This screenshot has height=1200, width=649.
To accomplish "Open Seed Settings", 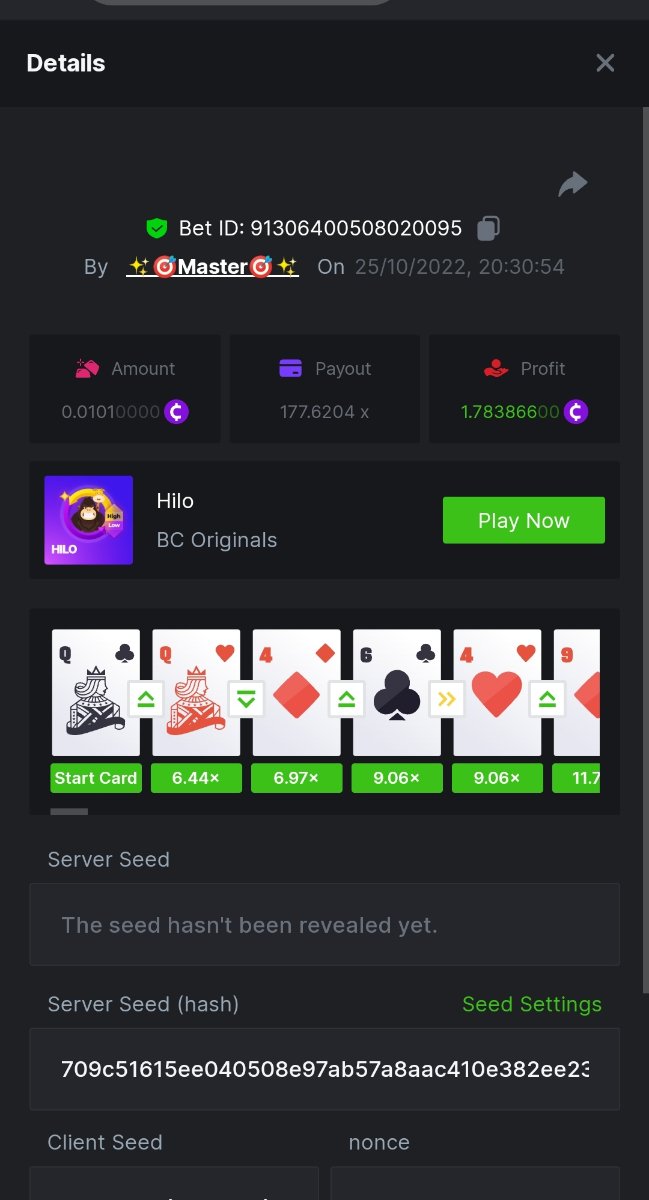I will (531, 1004).
